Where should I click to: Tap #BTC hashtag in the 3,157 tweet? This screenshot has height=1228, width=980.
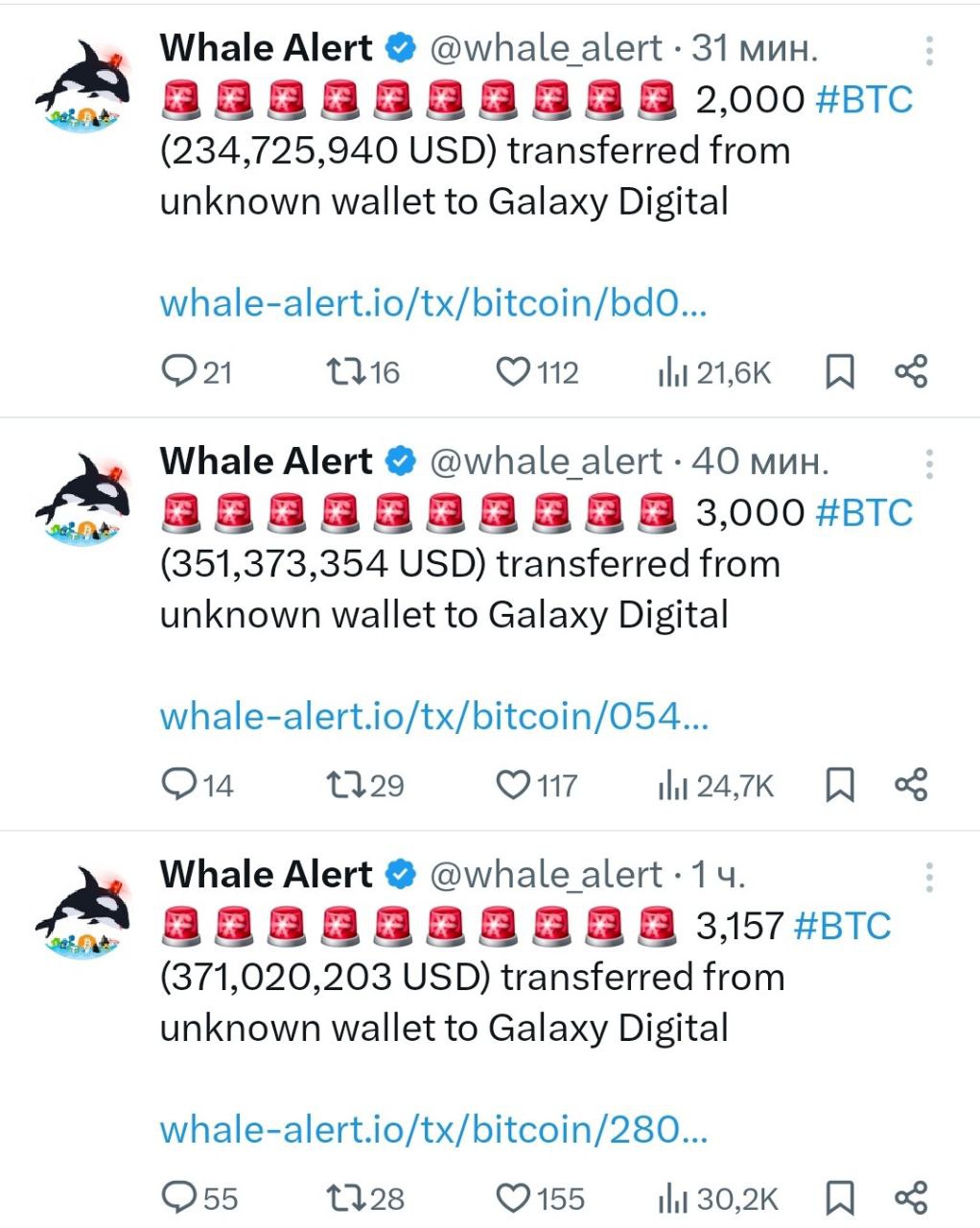click(x=843, y=926)
